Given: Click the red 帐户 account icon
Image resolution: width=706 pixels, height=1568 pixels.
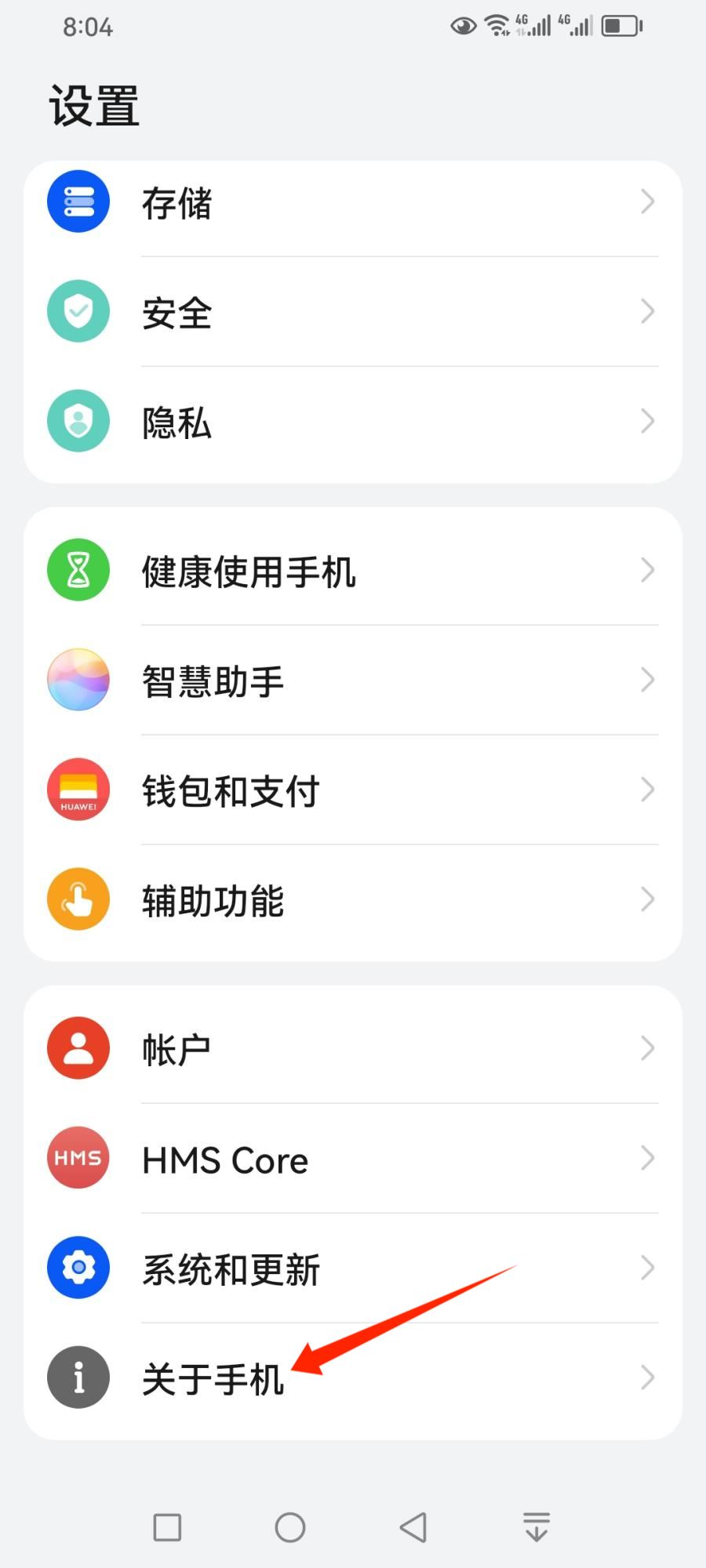Looking at the screenshot, I should pyautogui.click(x=78, y=1048).
